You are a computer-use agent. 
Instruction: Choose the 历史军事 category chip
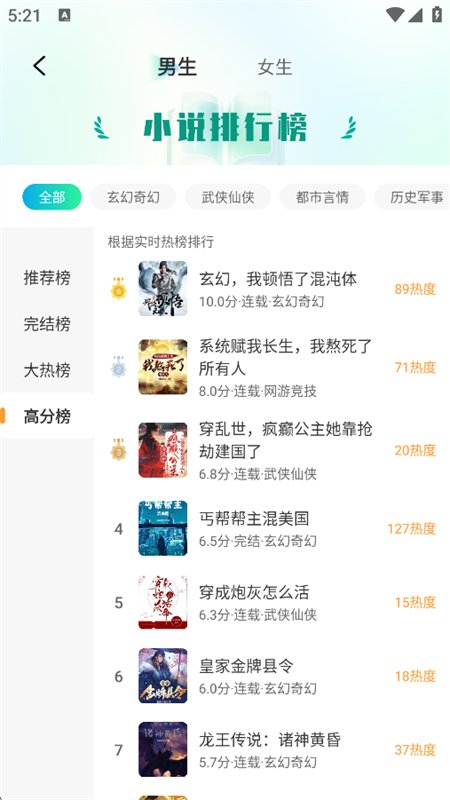click(413, 197)
